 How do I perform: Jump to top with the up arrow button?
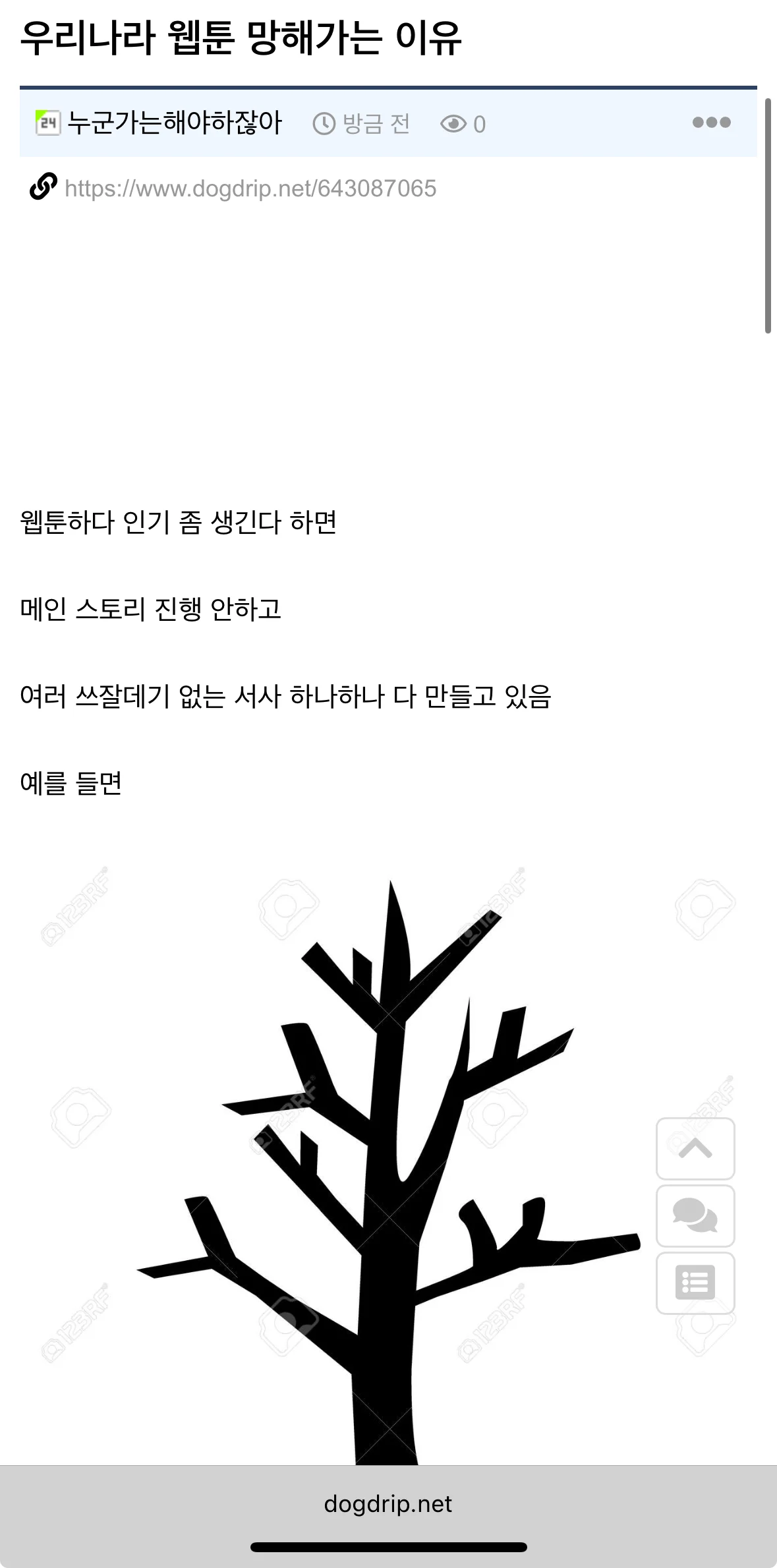695,1149
